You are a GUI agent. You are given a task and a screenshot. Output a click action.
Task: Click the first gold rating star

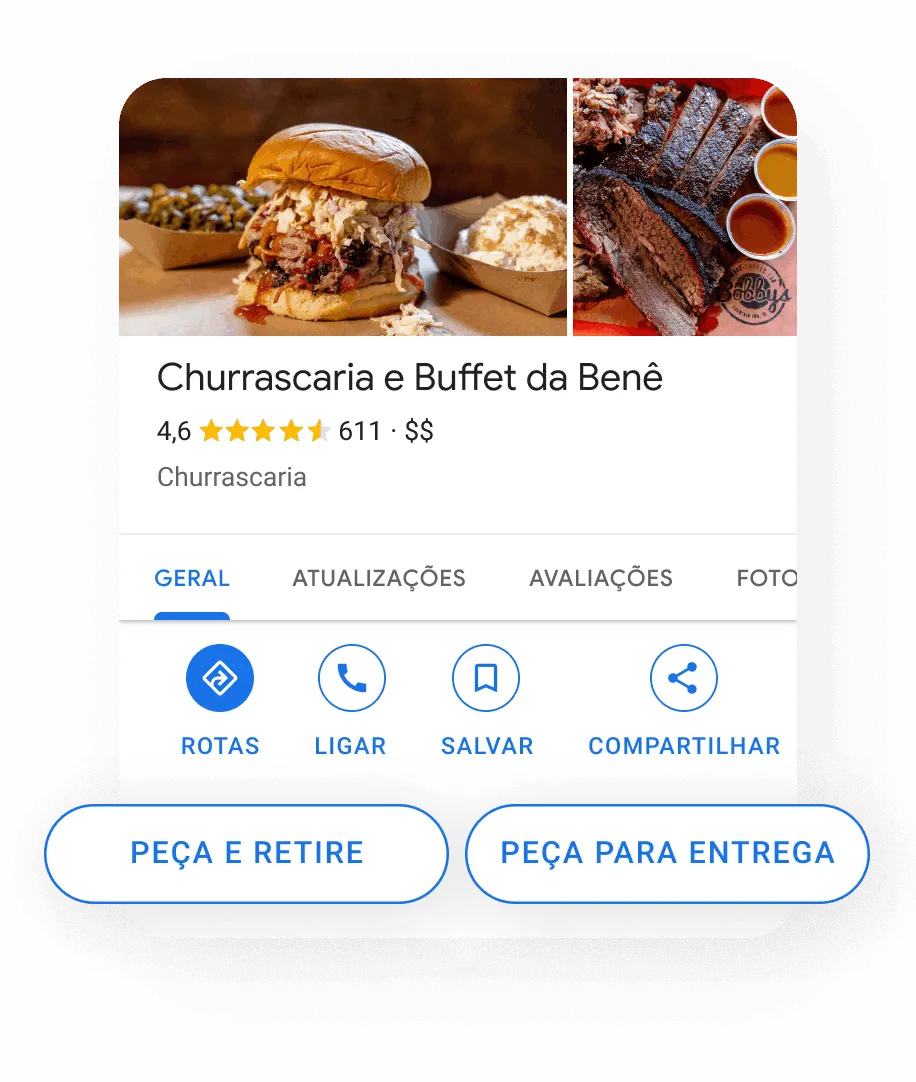pos(213,430)
